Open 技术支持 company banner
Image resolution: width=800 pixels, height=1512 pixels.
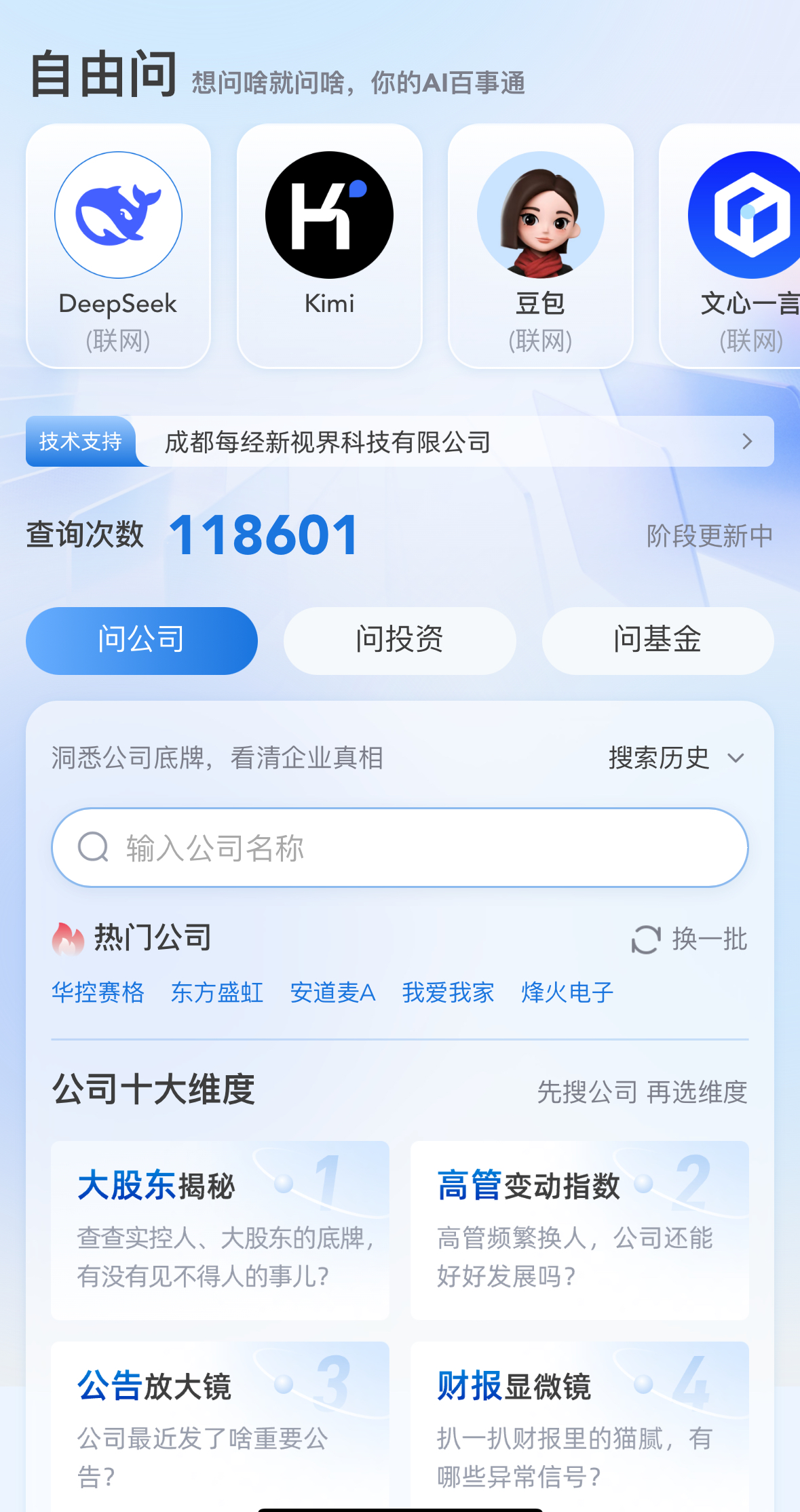tap(400, 442)
